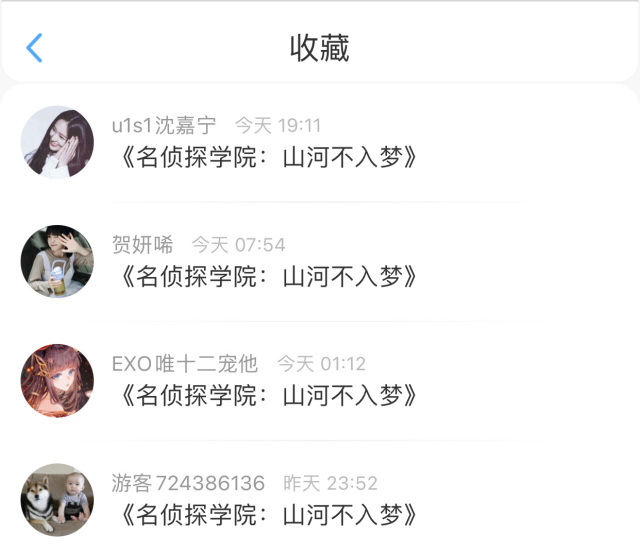Screen dimensions: 640x552
Task: Open the favorite from 游客724386136
Action: (267, 514)
